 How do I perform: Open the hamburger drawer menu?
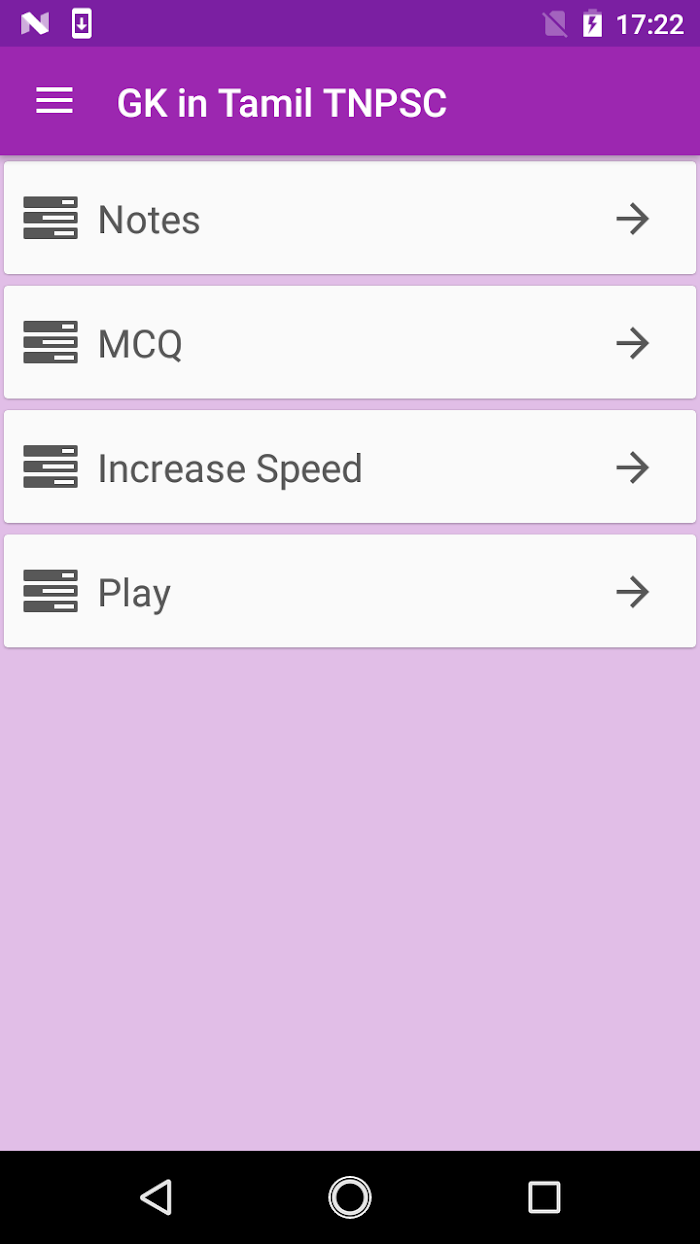click(x=54, y=101)
